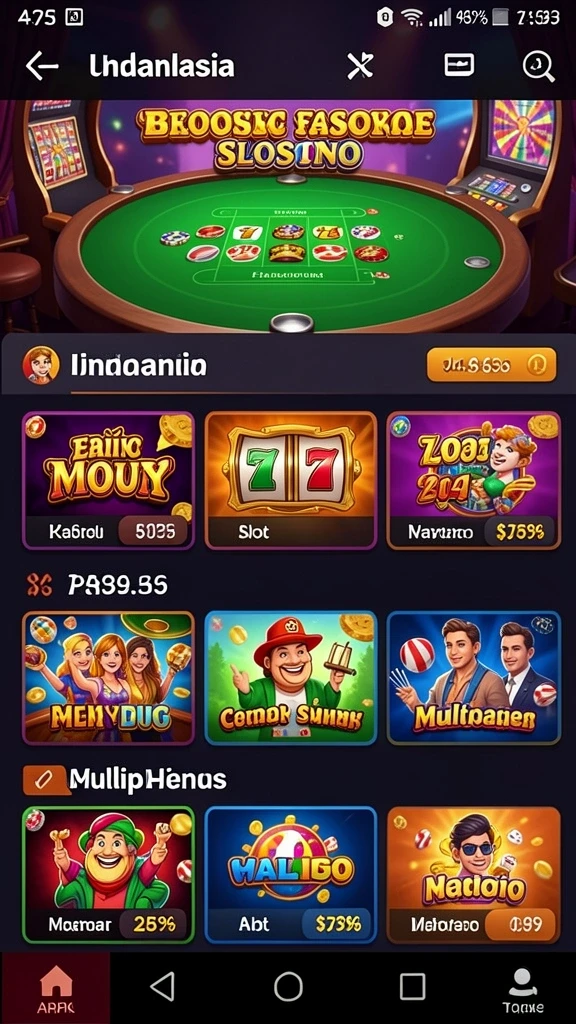The width and height of the screenshot is (576, 1024).
Task: Go back using the top-left arrow
Action: click(42, 66)
